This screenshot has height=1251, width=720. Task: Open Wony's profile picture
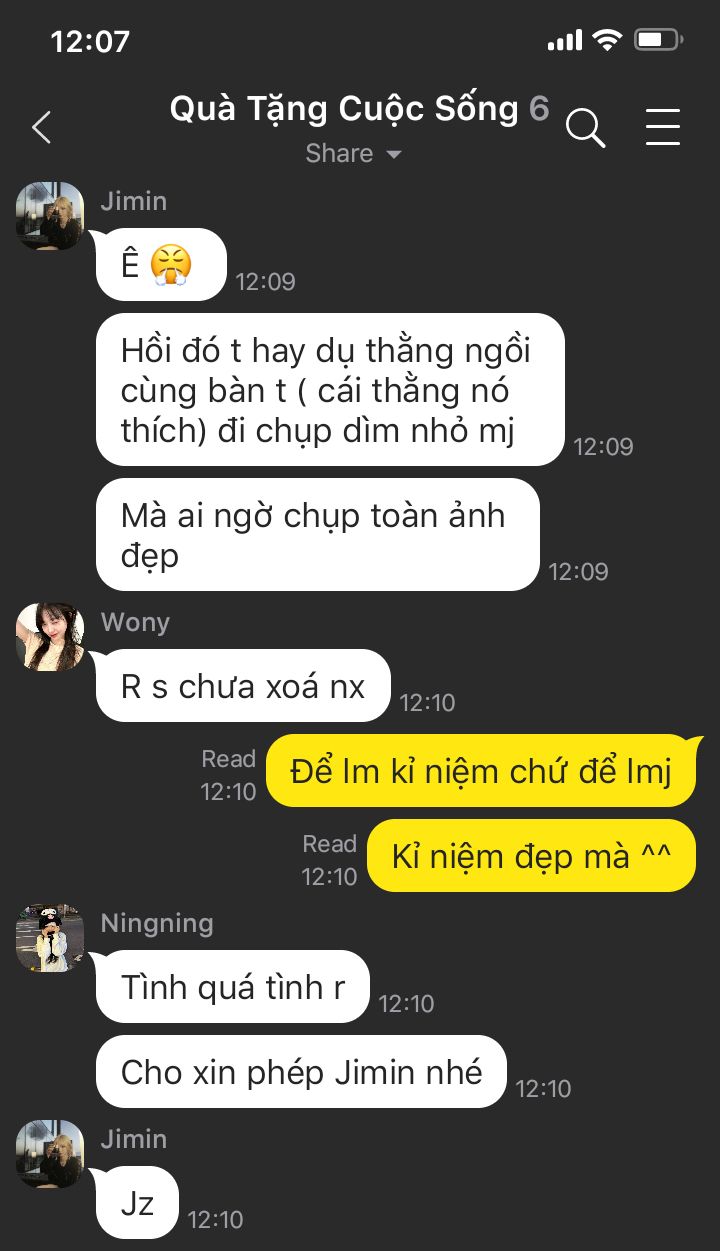pyautogui.click(x=50, y=636)
